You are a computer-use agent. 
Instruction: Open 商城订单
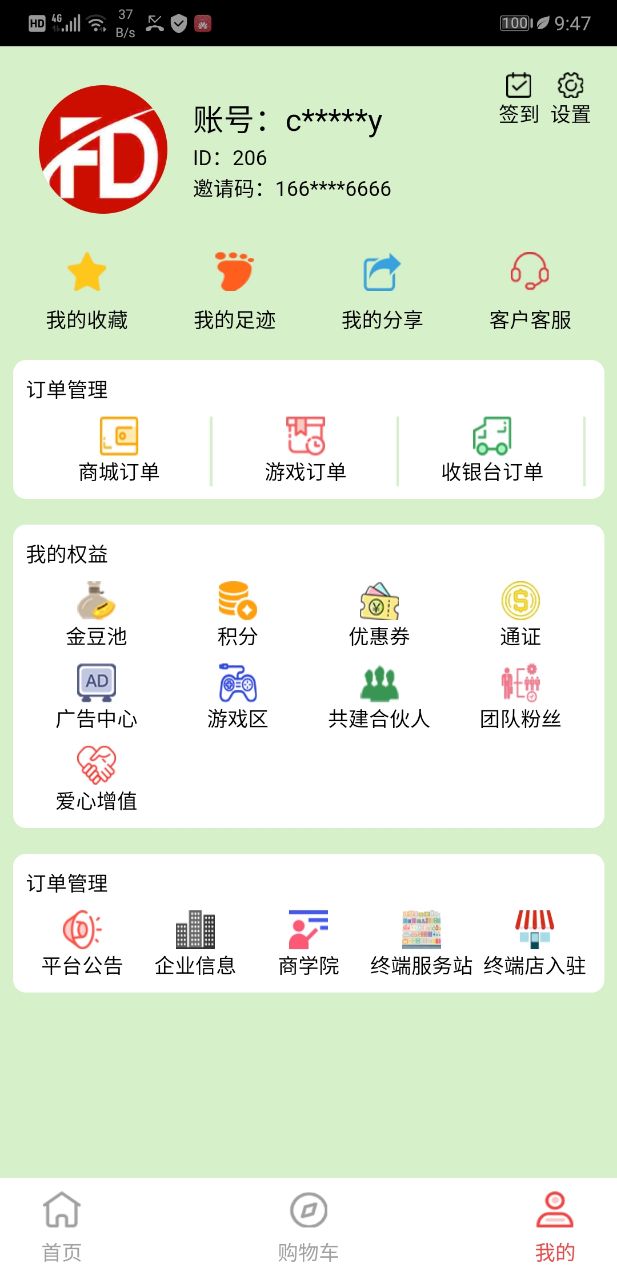click(119, 451)
